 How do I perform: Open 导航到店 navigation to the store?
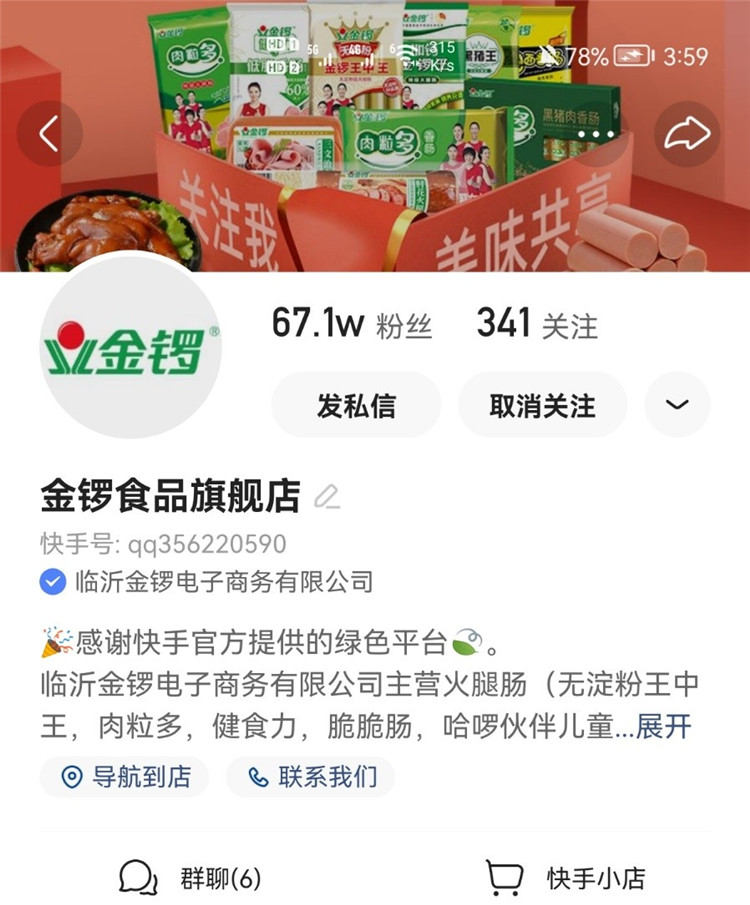[125, 777]
